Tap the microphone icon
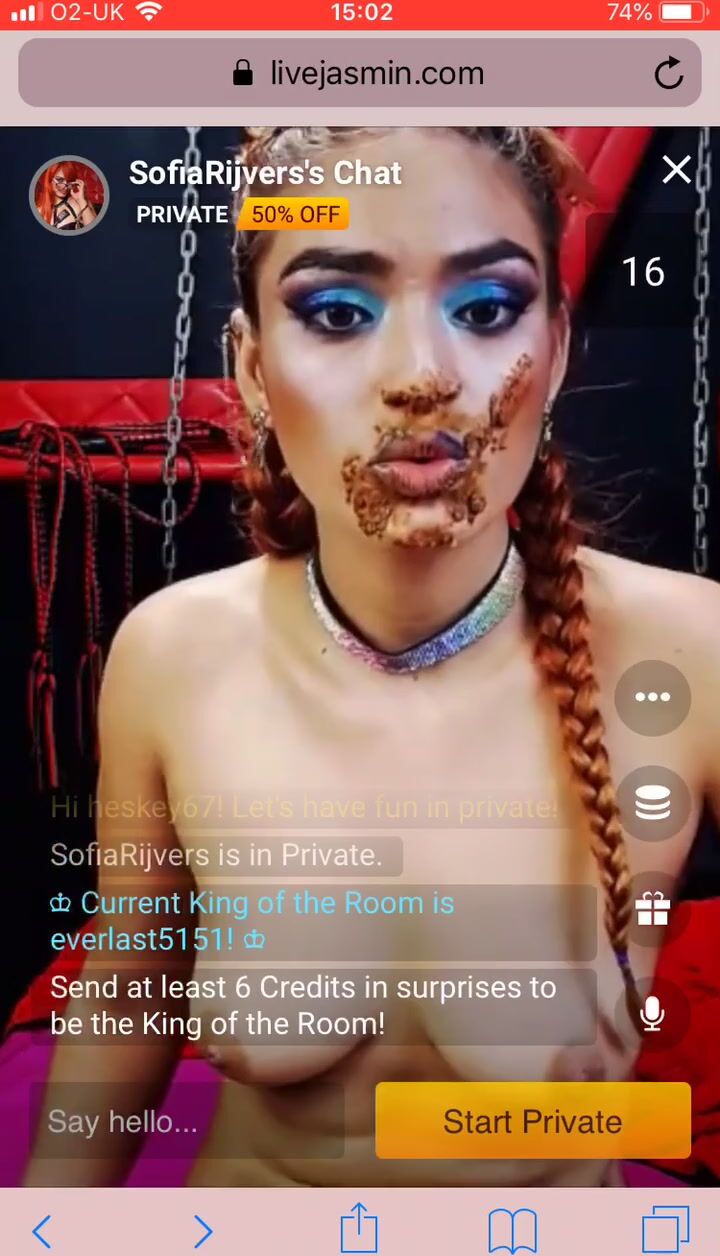 coord(652,1014)
